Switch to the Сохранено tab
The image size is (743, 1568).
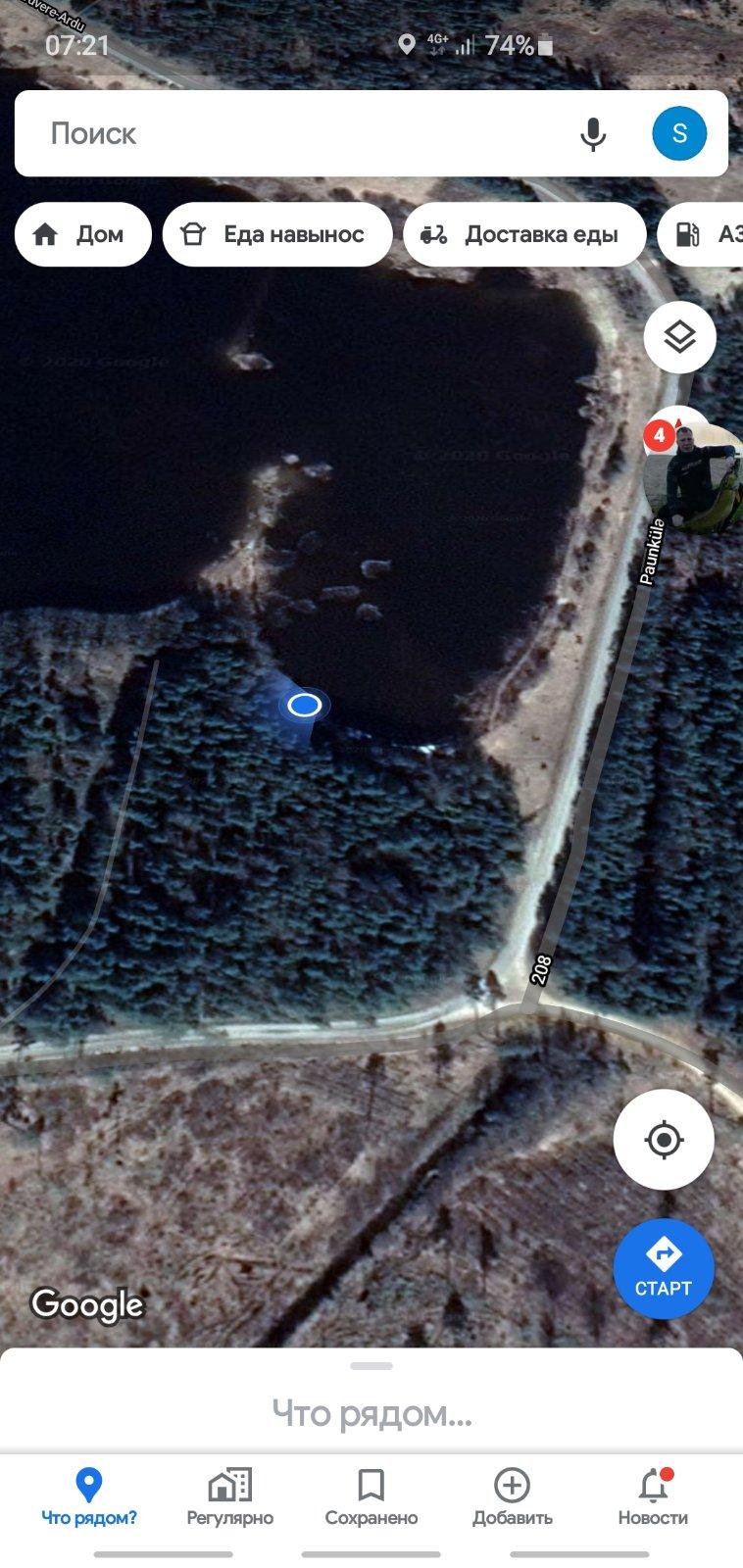point(371,1496)
